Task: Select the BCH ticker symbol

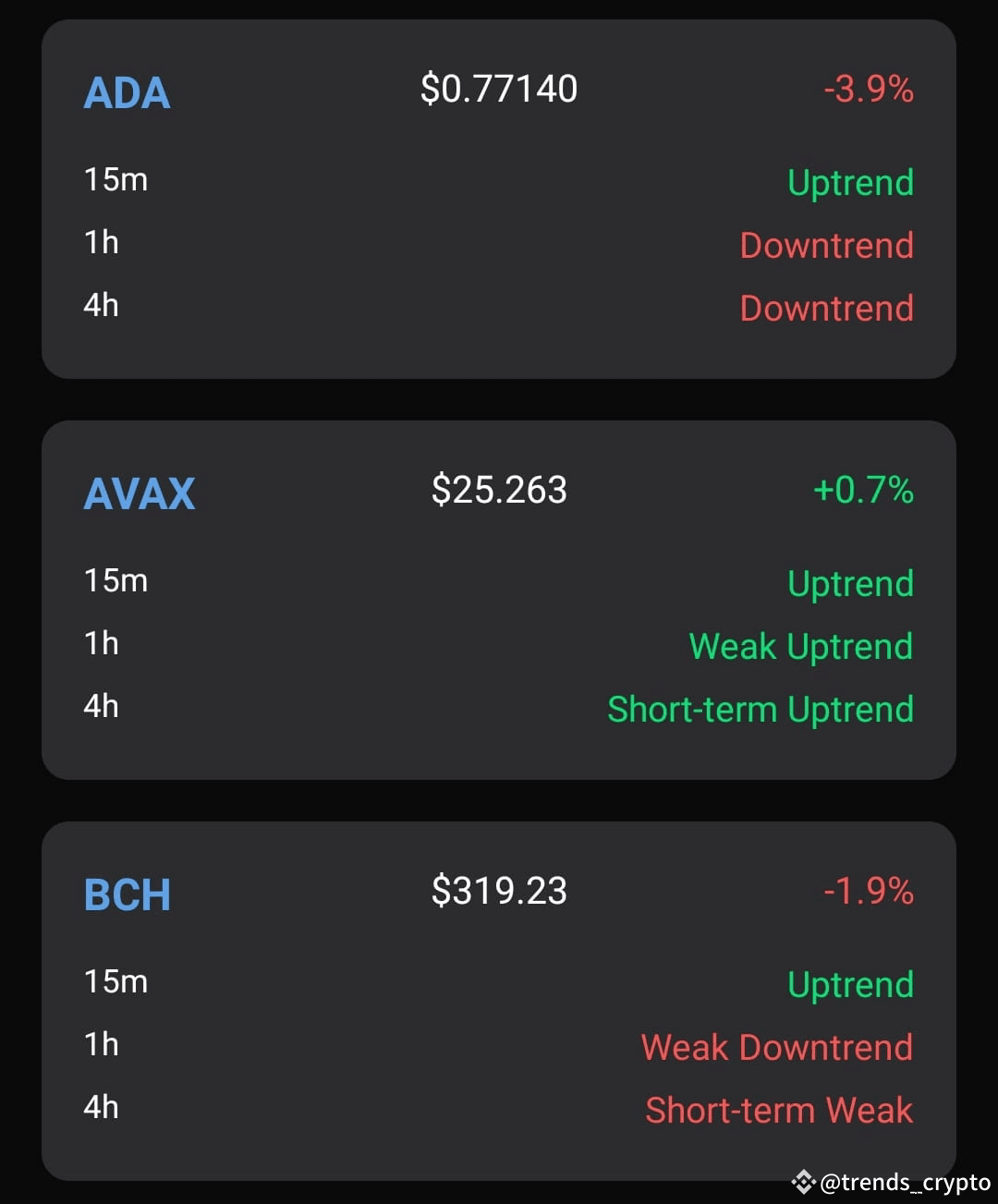Action: (127, 894)
